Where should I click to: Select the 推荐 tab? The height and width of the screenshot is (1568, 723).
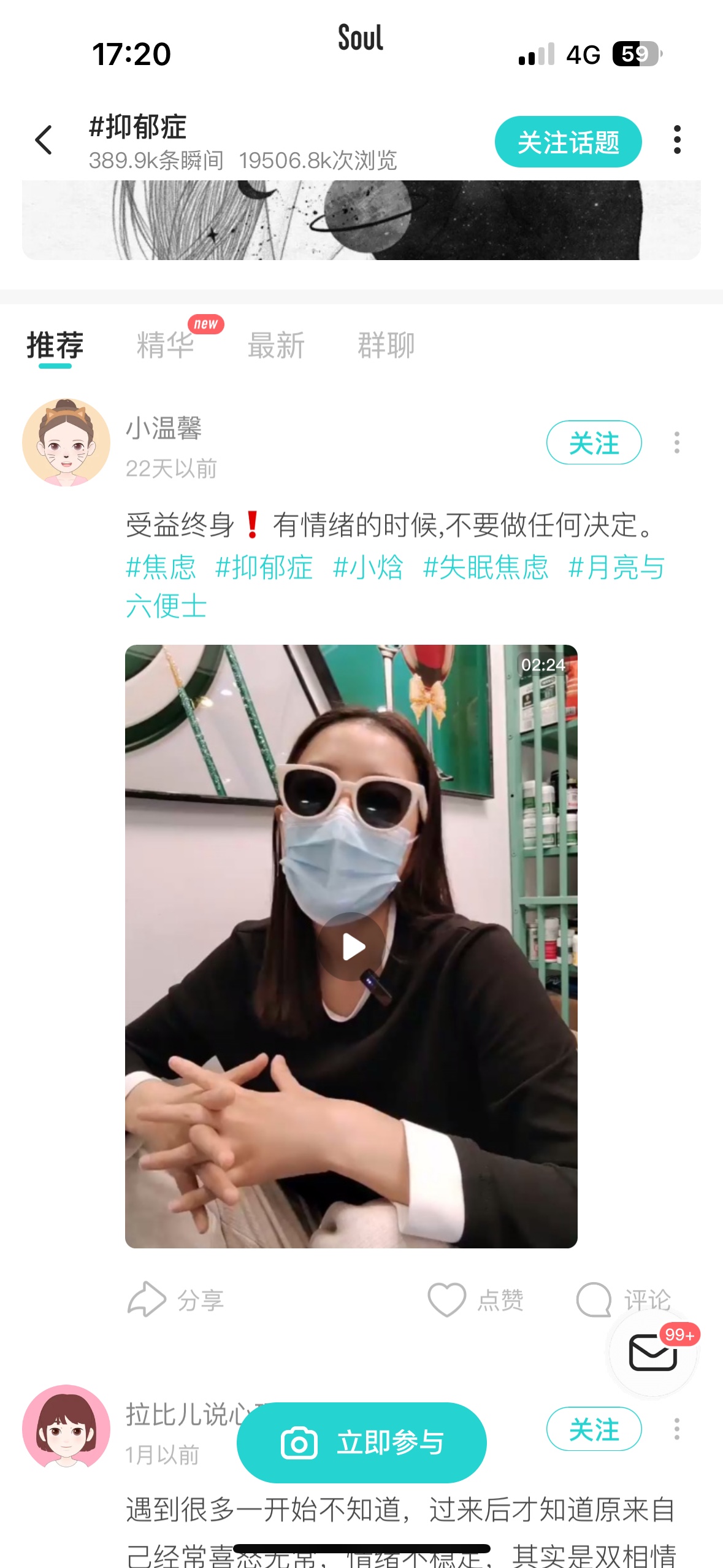(55, 344)
